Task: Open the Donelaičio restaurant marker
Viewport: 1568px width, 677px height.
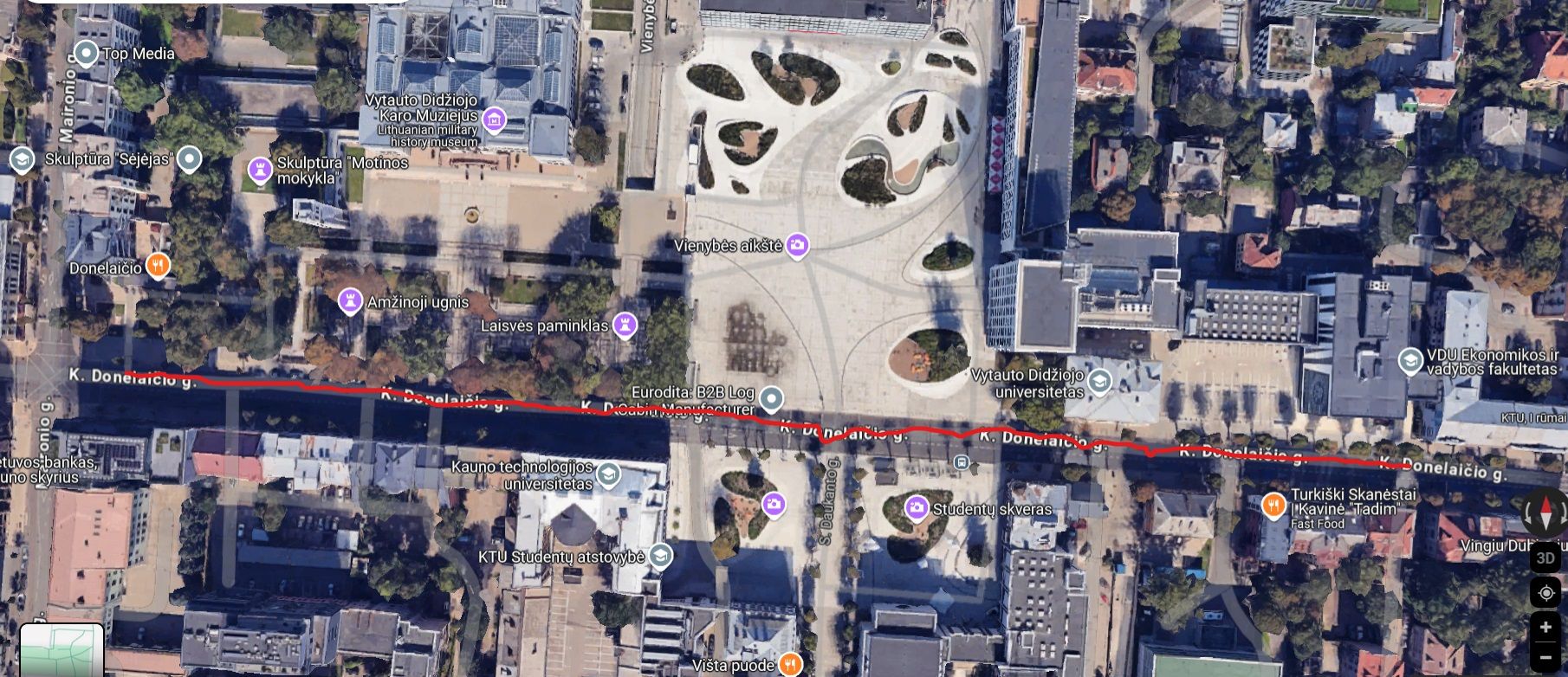Action: tap(157, 265)
